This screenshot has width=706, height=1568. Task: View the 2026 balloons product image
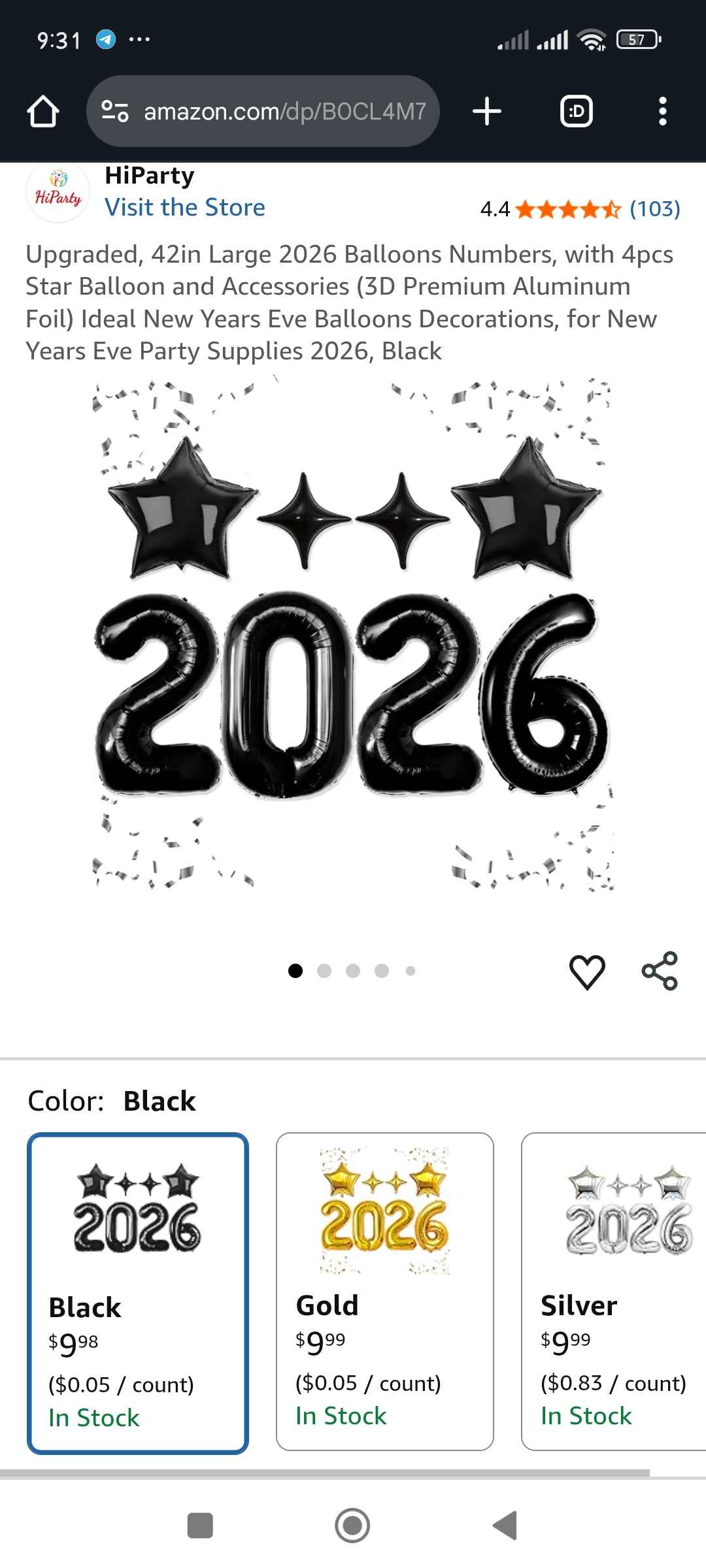[x=353, y=634]
